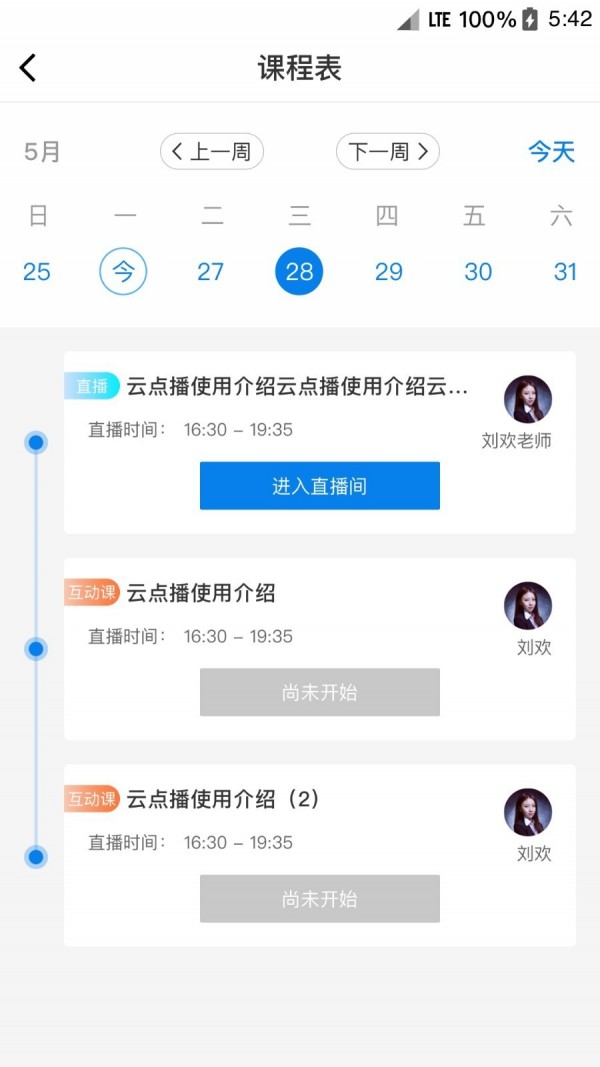
Task: Go back from the 课程表 page
Action: [28, 68]
